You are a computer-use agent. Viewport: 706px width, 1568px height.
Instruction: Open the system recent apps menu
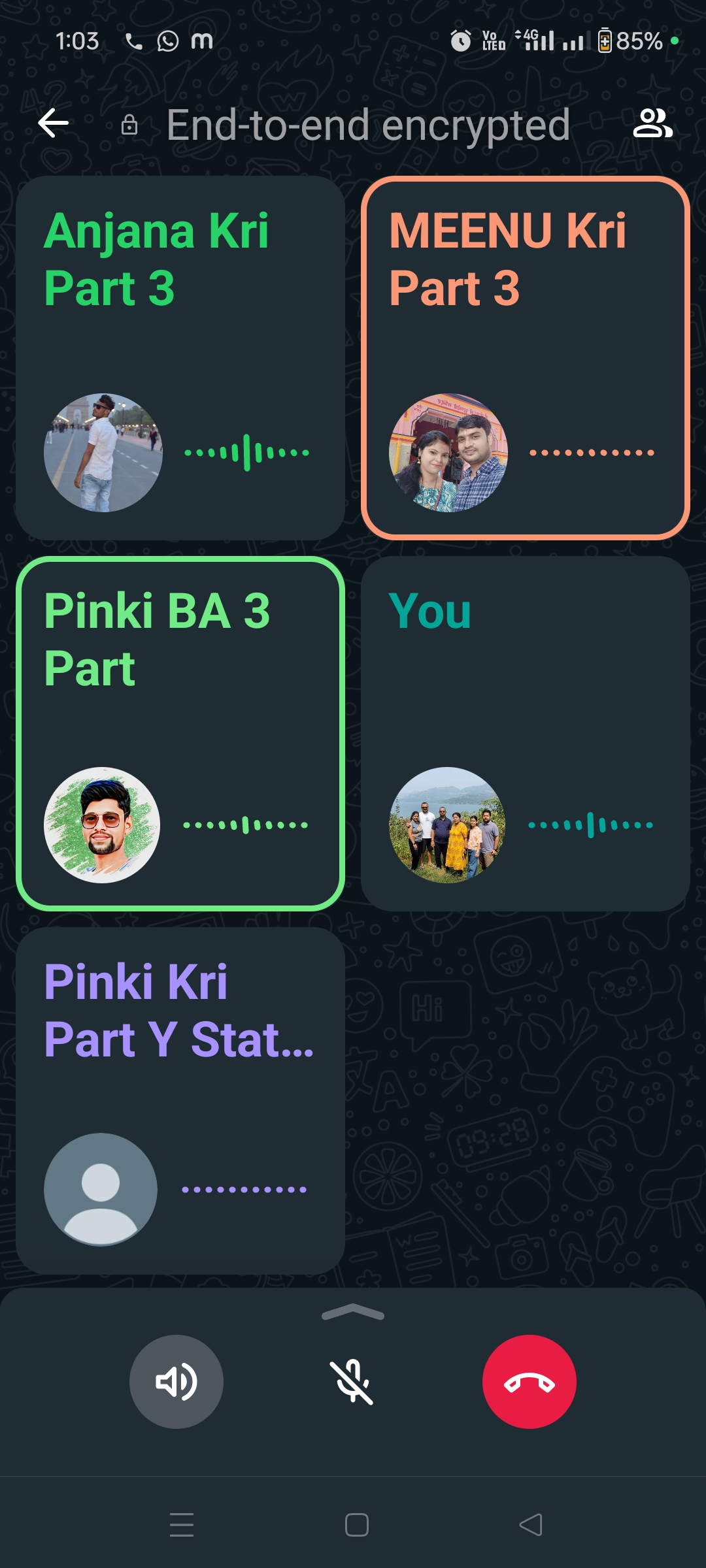[x=182, y=1525]
